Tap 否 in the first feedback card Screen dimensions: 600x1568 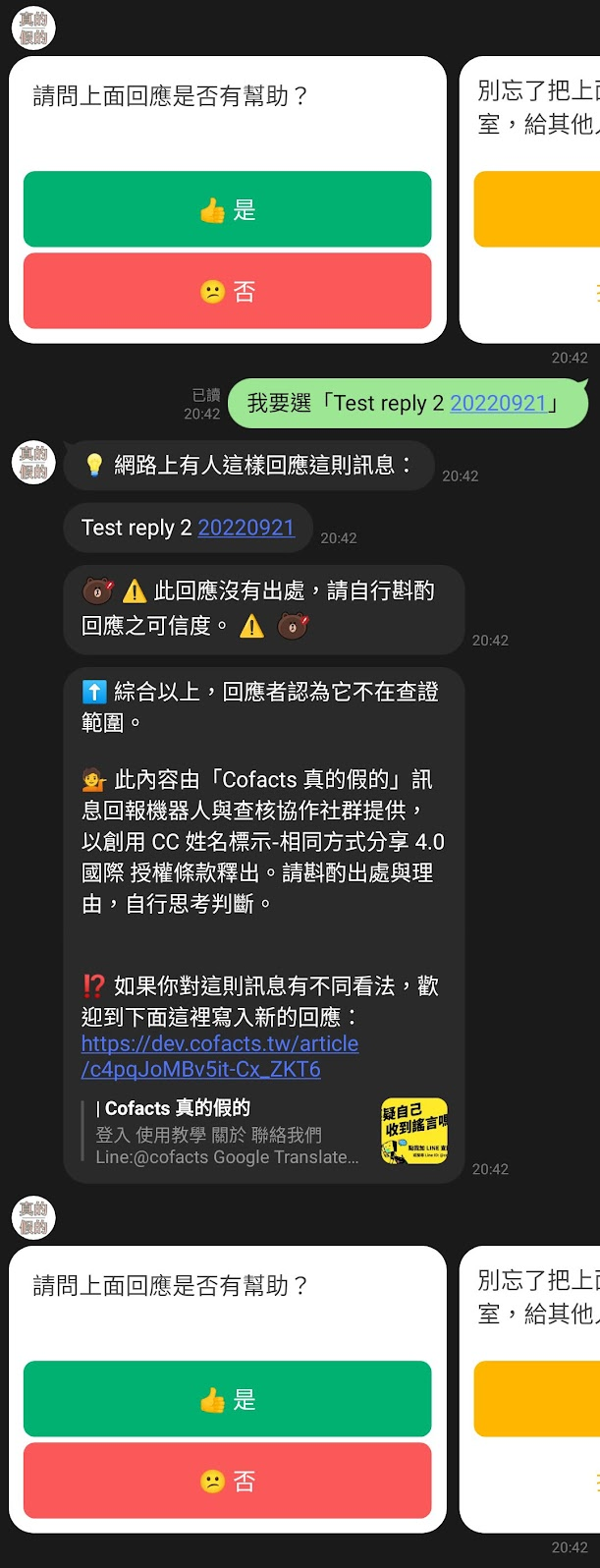(227, 291)
